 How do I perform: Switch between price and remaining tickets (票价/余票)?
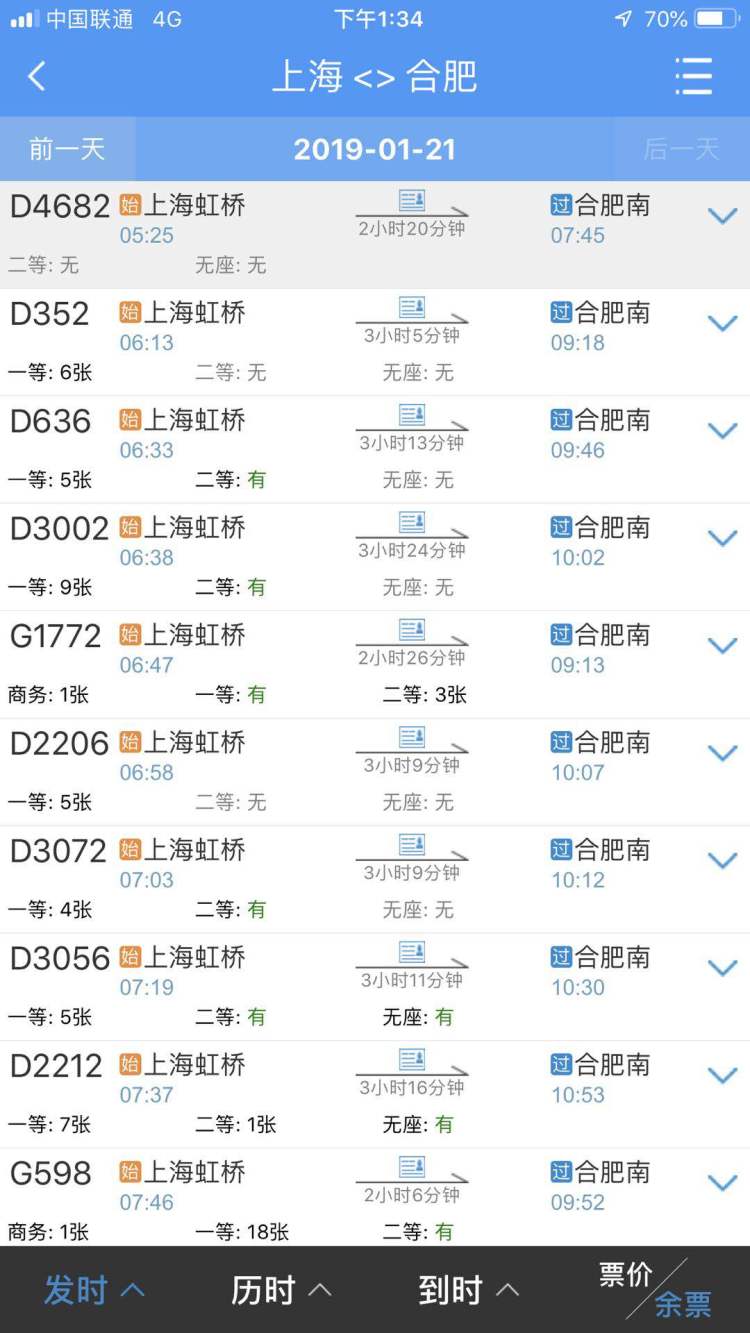point(656,1289)
